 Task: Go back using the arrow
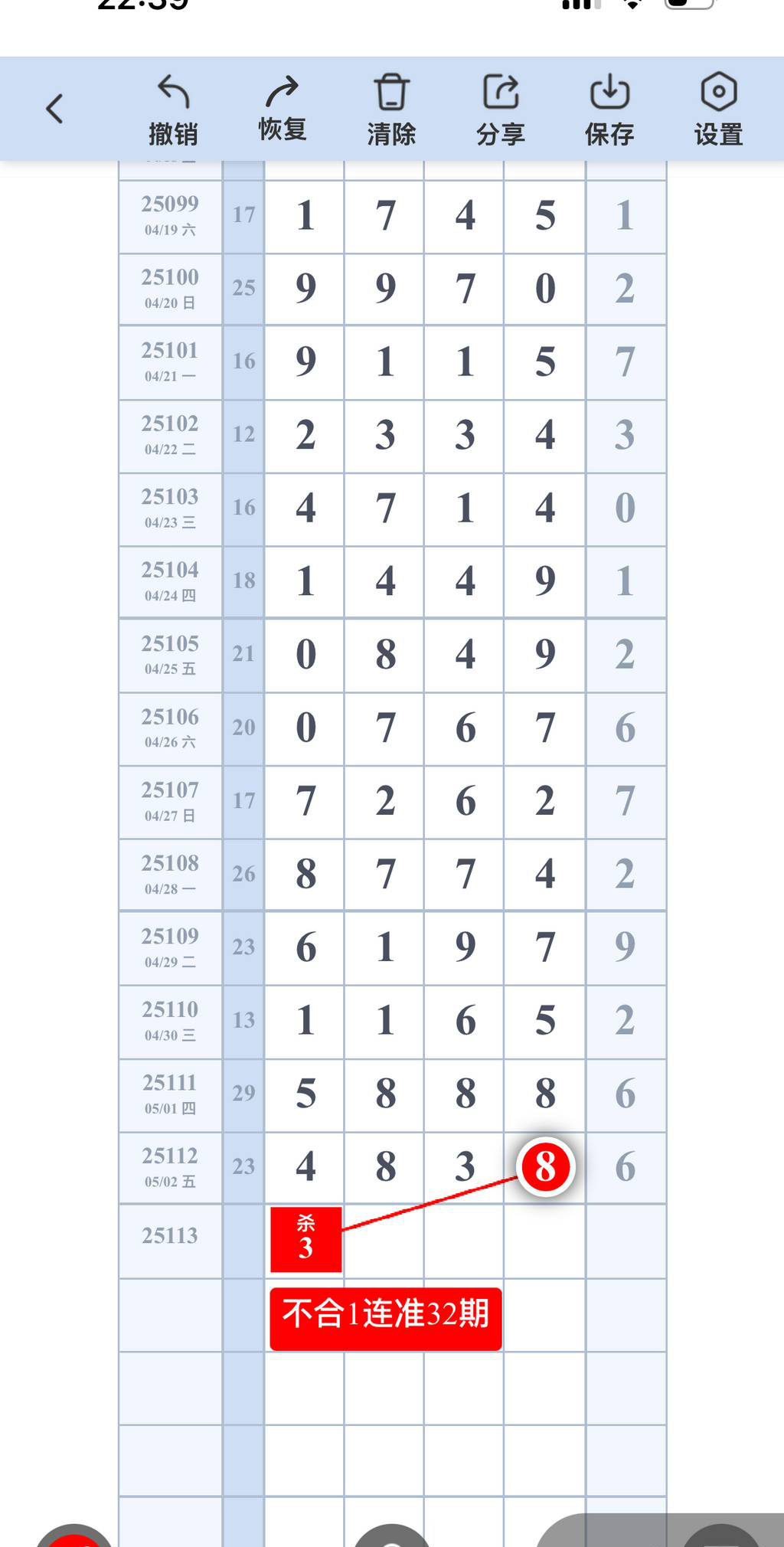tap(54, 109)
